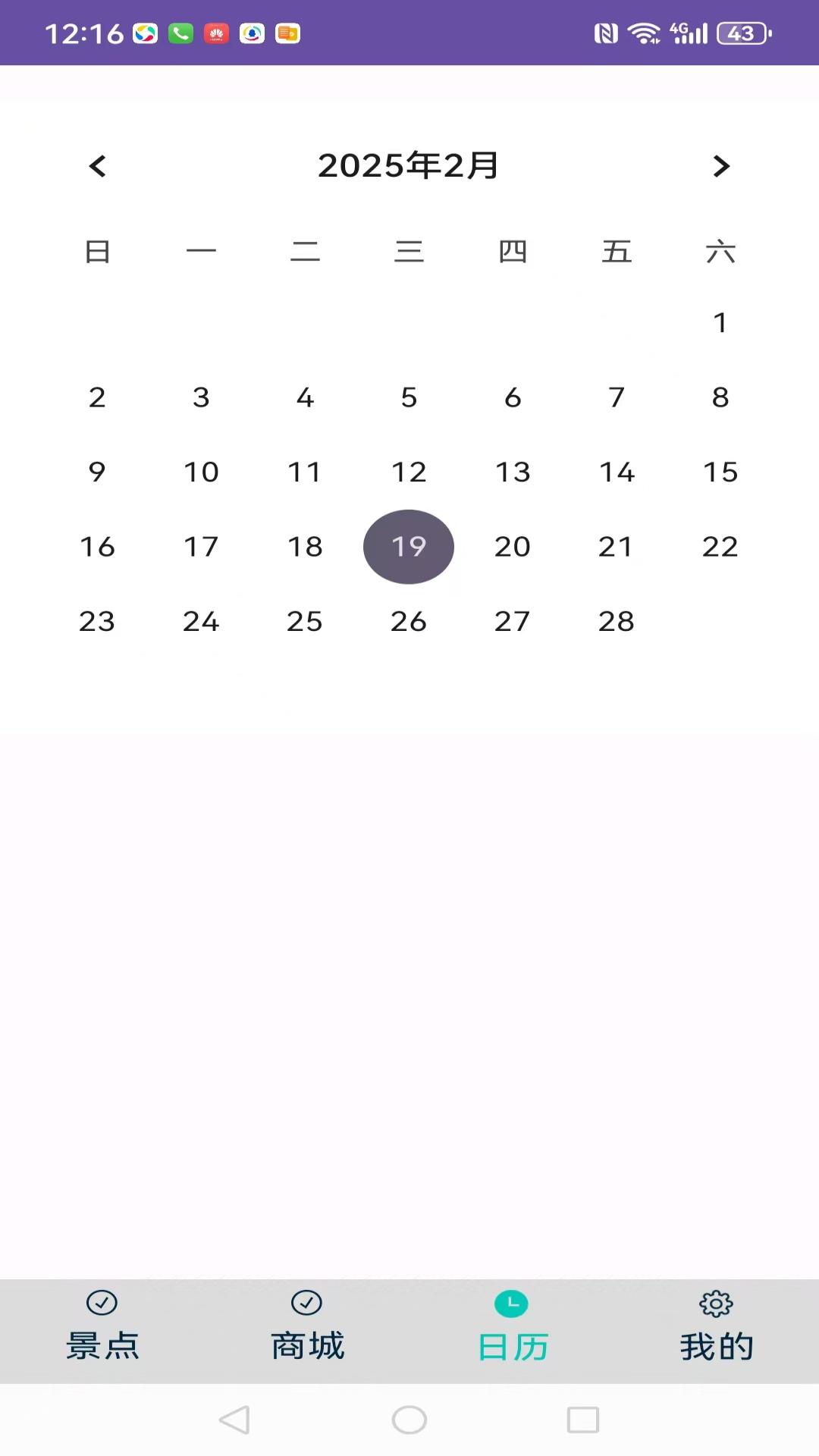Choose February 14
Image resolution: width=819 pixels, height=1456 pixels.
pos(617,472)
